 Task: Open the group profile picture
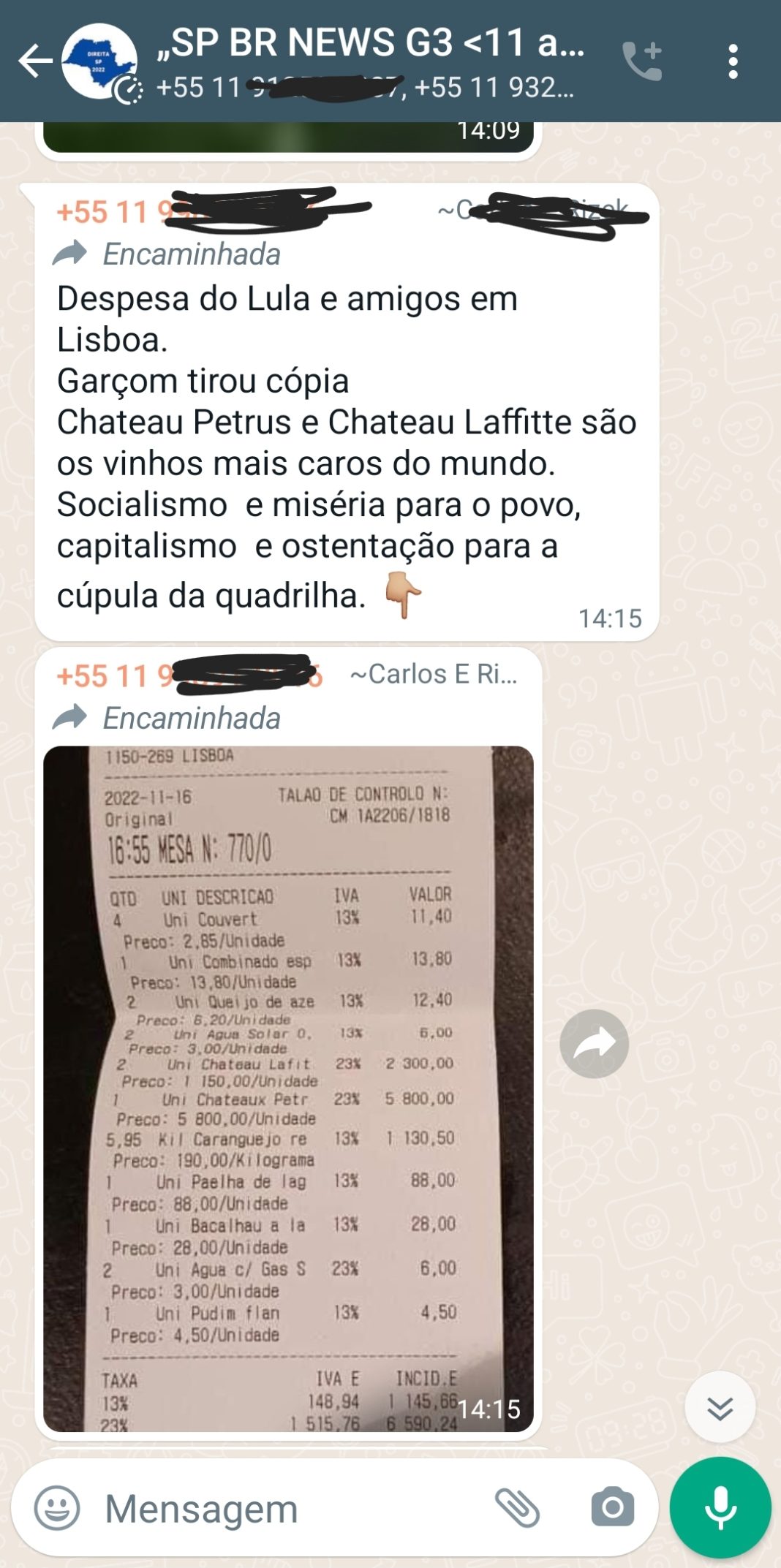pos(100,61)
